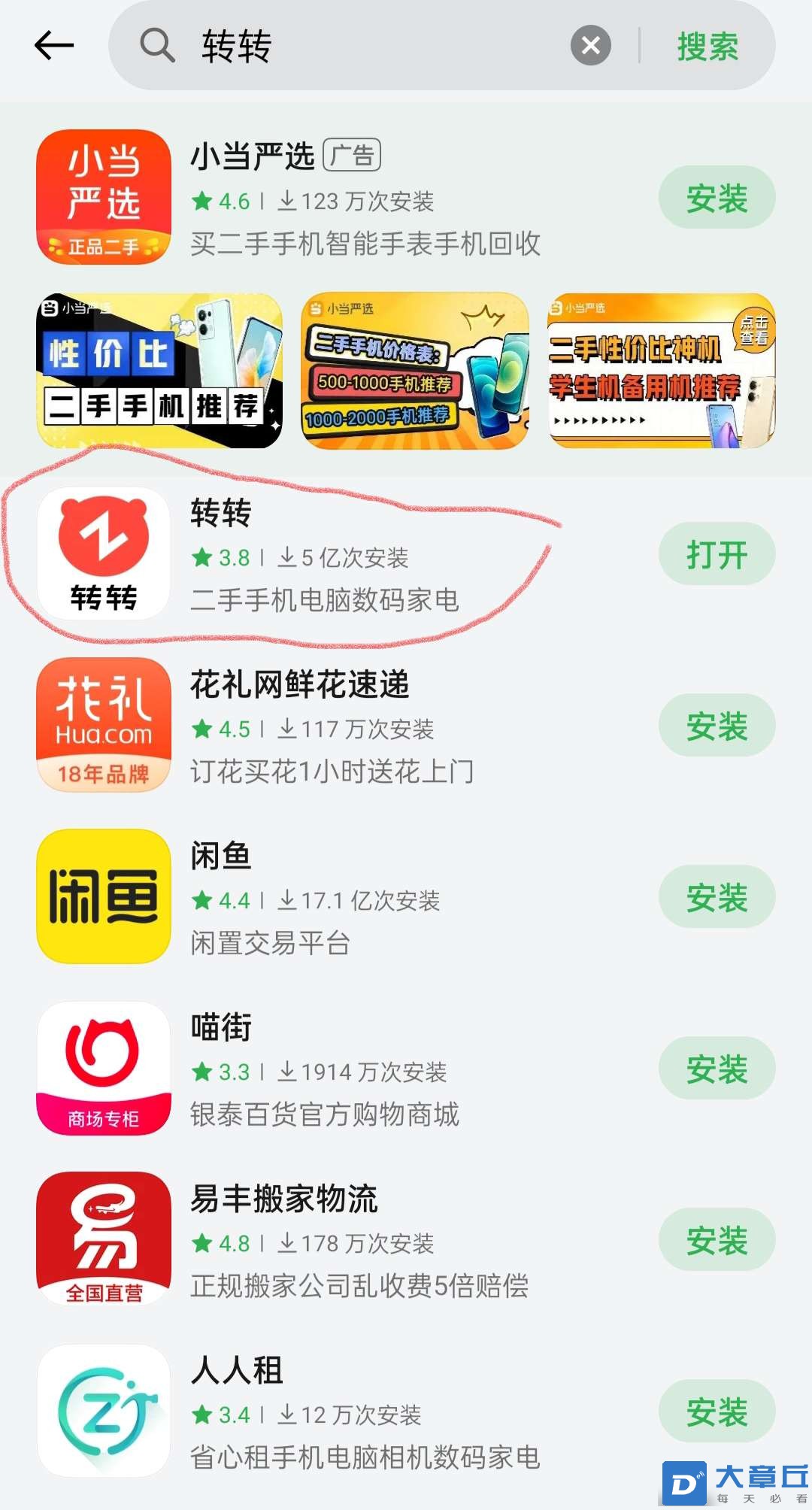Go back using the arrow icon

pos(54,46)
